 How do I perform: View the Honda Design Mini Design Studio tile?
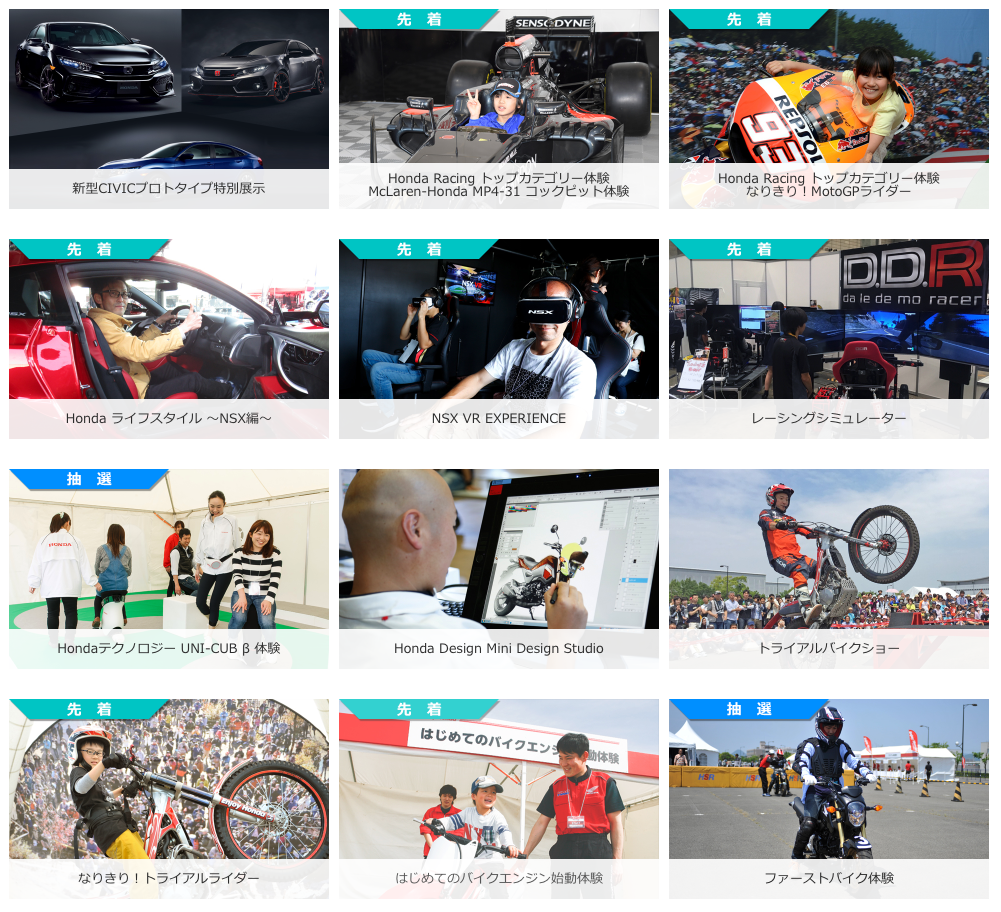click(x=499, y=569)
